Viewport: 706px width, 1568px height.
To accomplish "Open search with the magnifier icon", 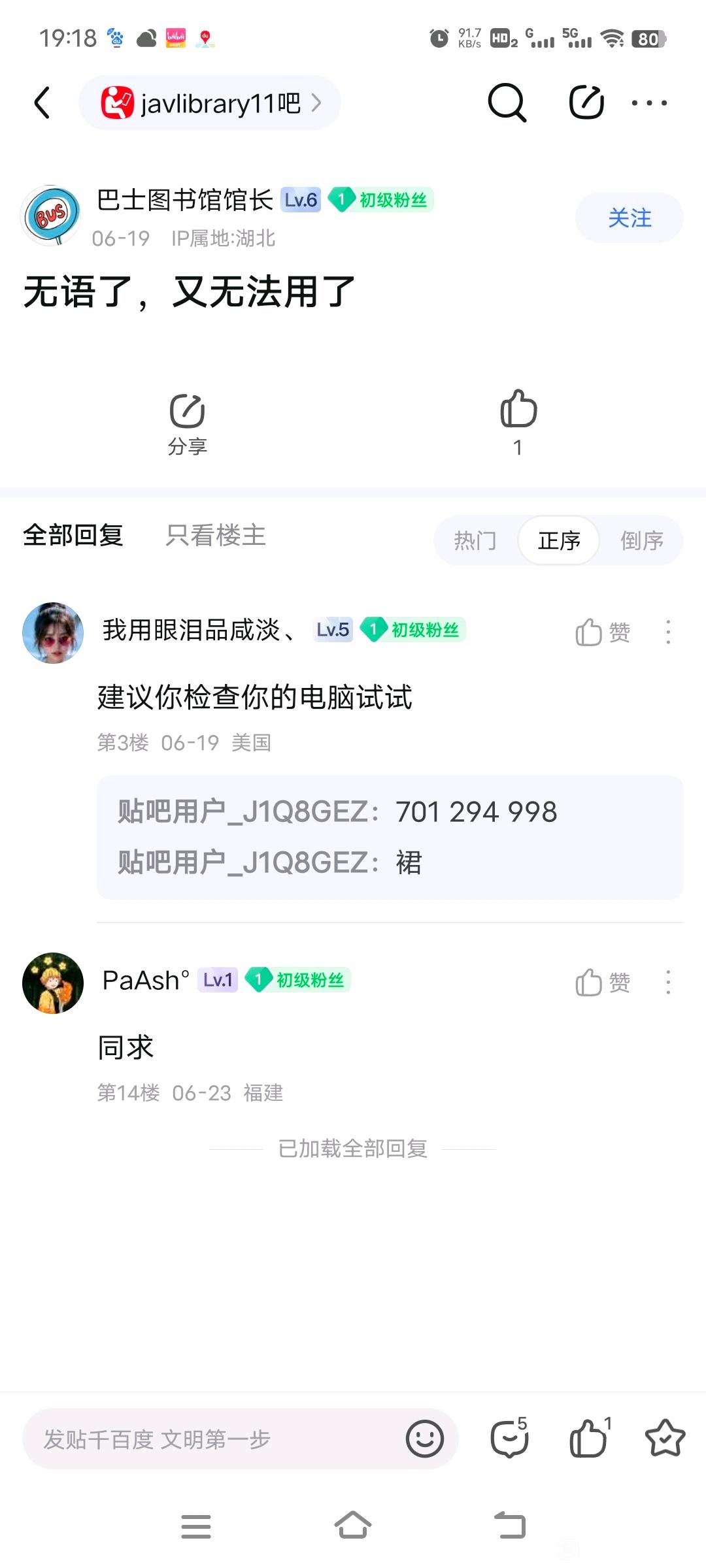I will coord(507,103).
